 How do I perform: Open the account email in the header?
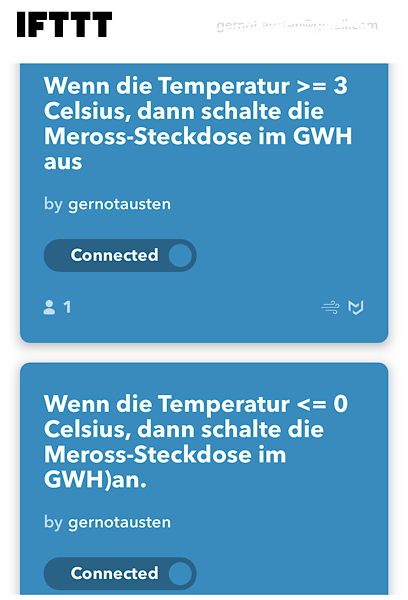pyautogui.click(x=297, y=26)
